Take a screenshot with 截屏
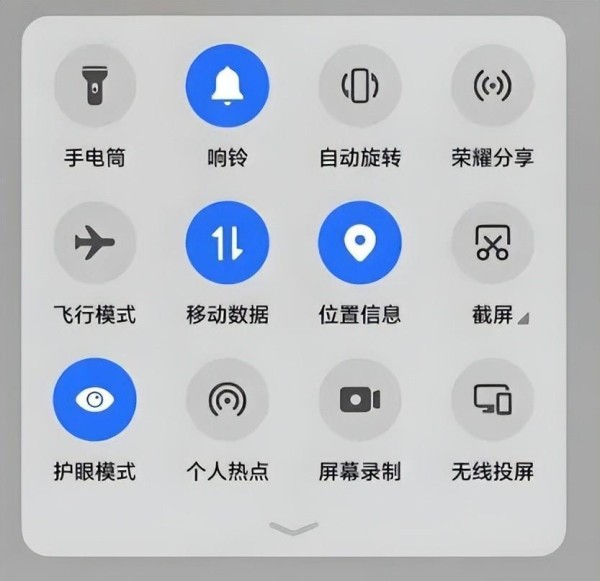This screenshot has height=581, width=600. (x=492, y=243)
